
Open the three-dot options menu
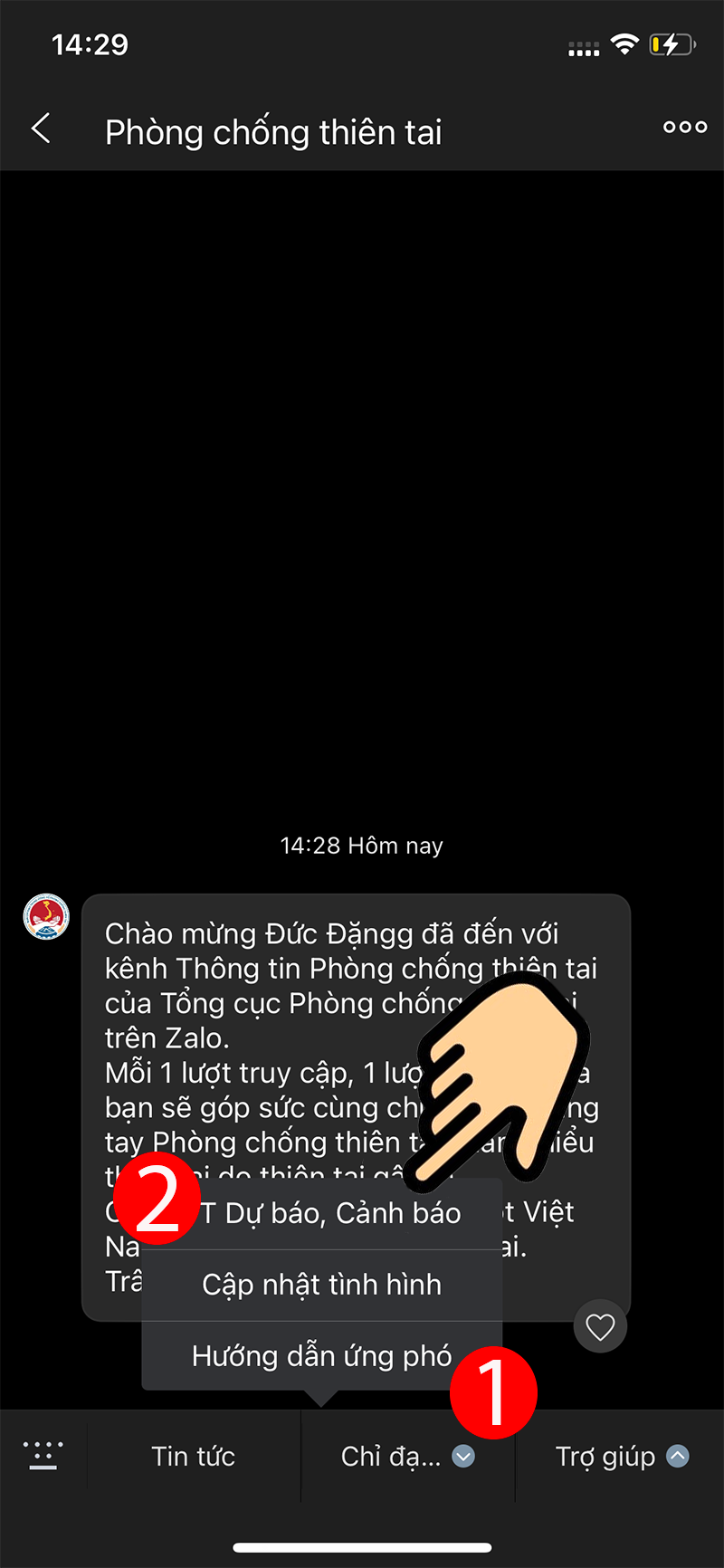(x=683, y=127)
